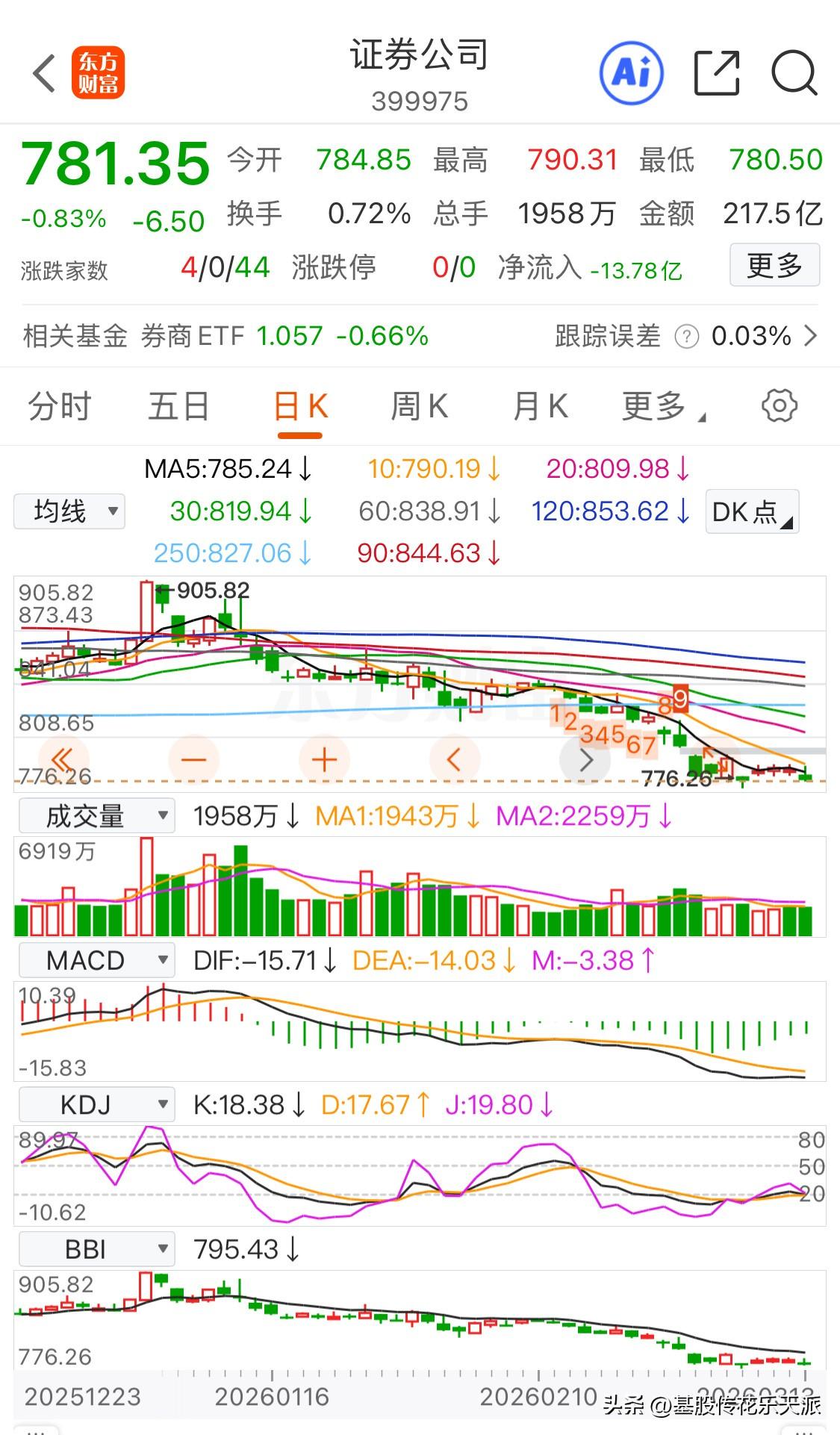
Task: Zoom out the K-line chart with minus icon
Action: pos(193,759)
